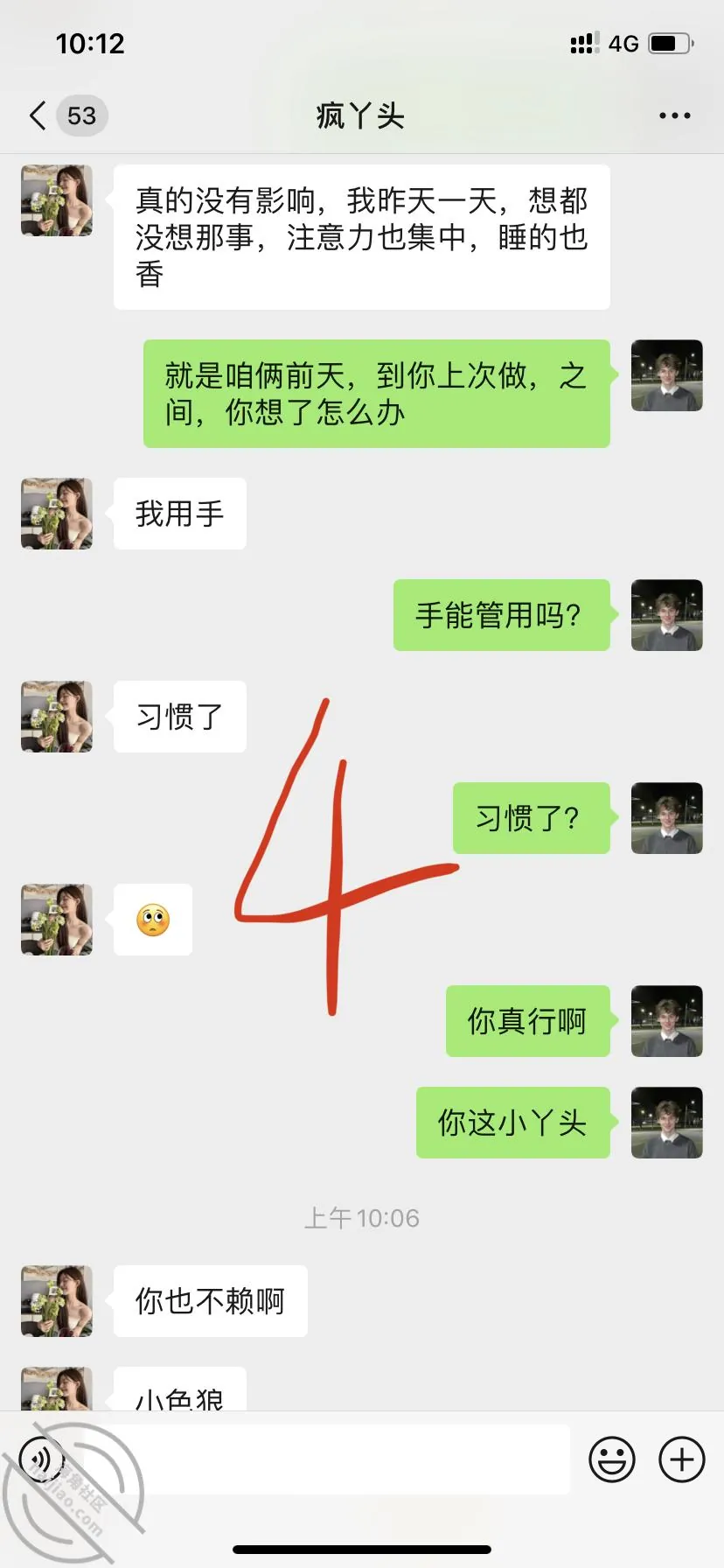The image size is (724, 1568).
Task: Switch to voice message input
Action: [42, 1459]
